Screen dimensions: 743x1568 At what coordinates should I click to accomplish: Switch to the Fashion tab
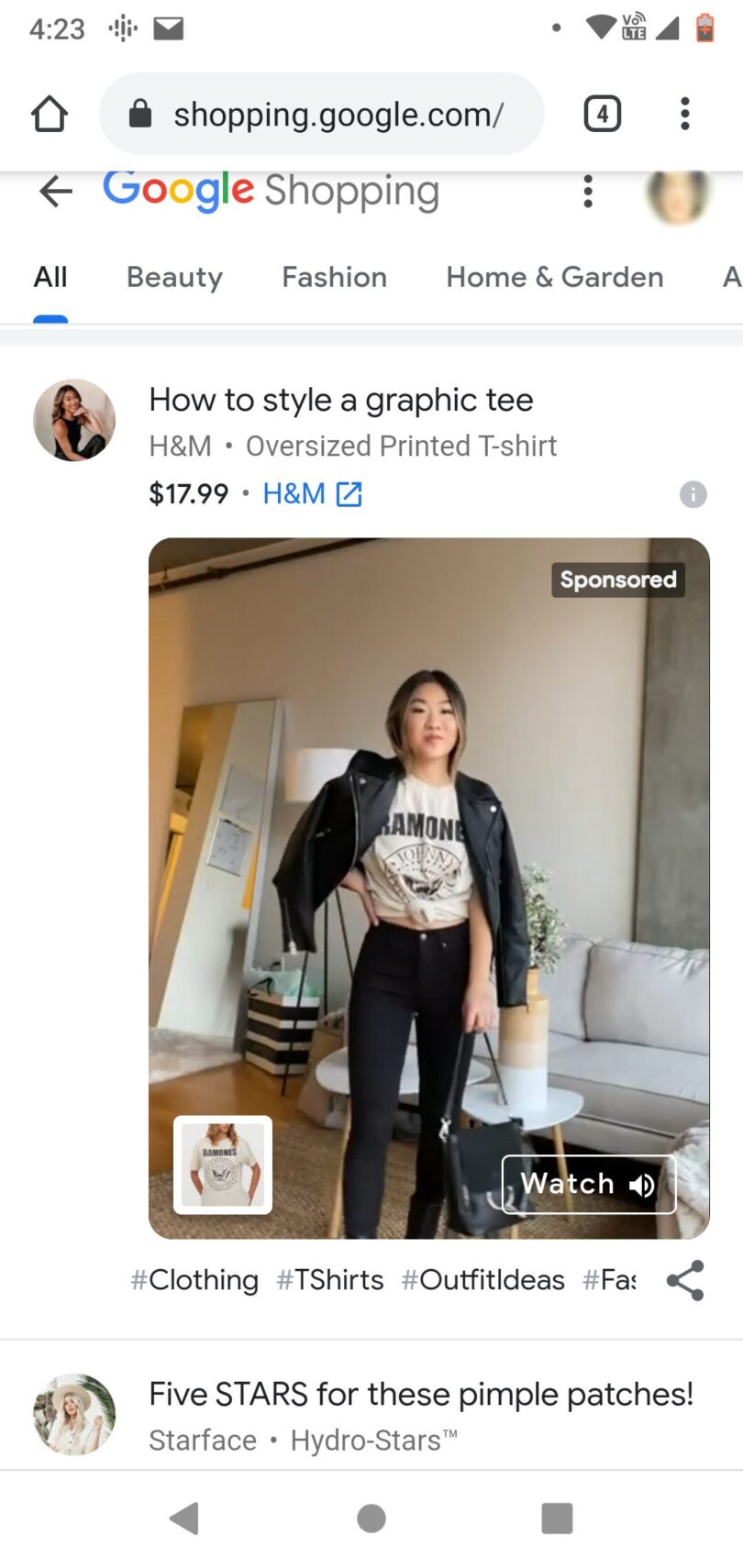pos(334,277)
